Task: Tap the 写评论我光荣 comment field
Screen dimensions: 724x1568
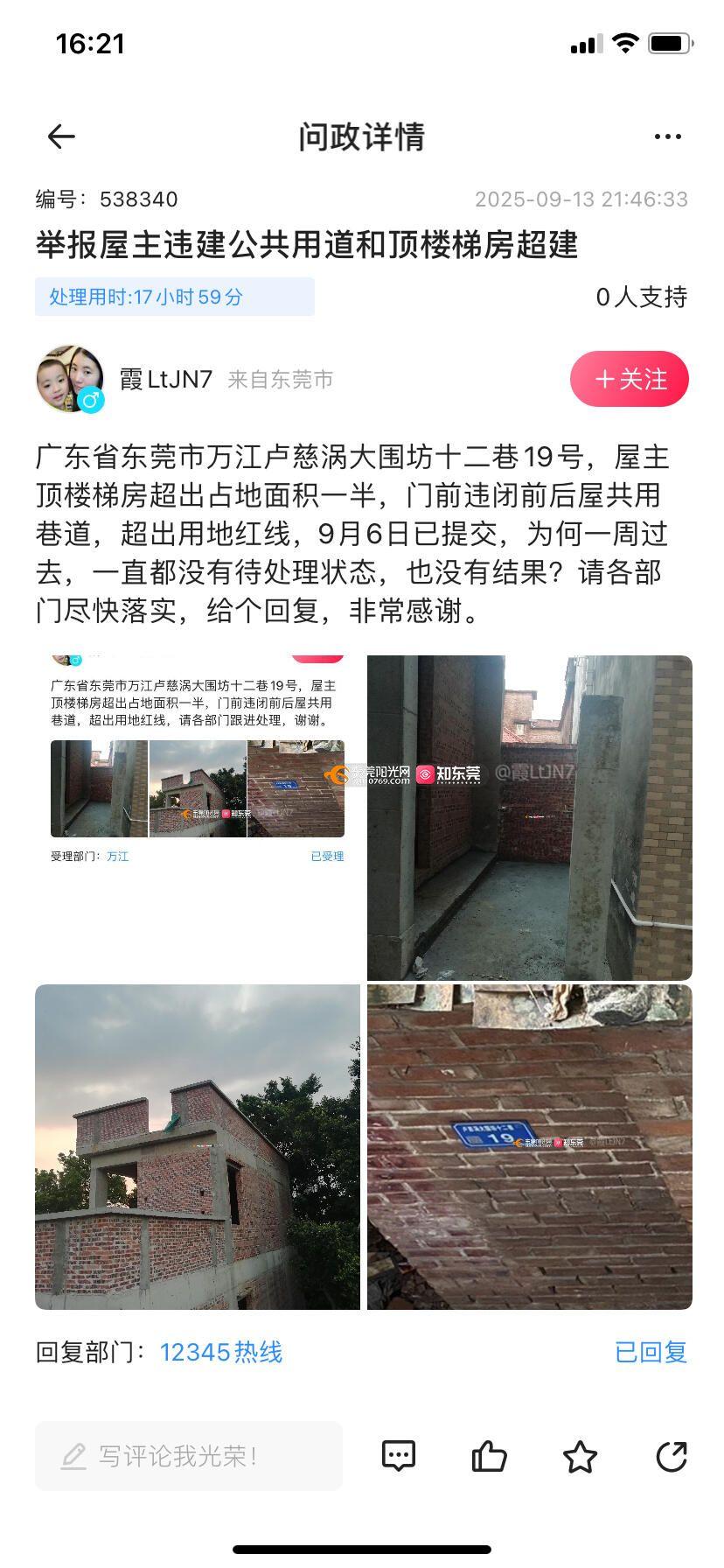Action: click(x=189, y=1456)
